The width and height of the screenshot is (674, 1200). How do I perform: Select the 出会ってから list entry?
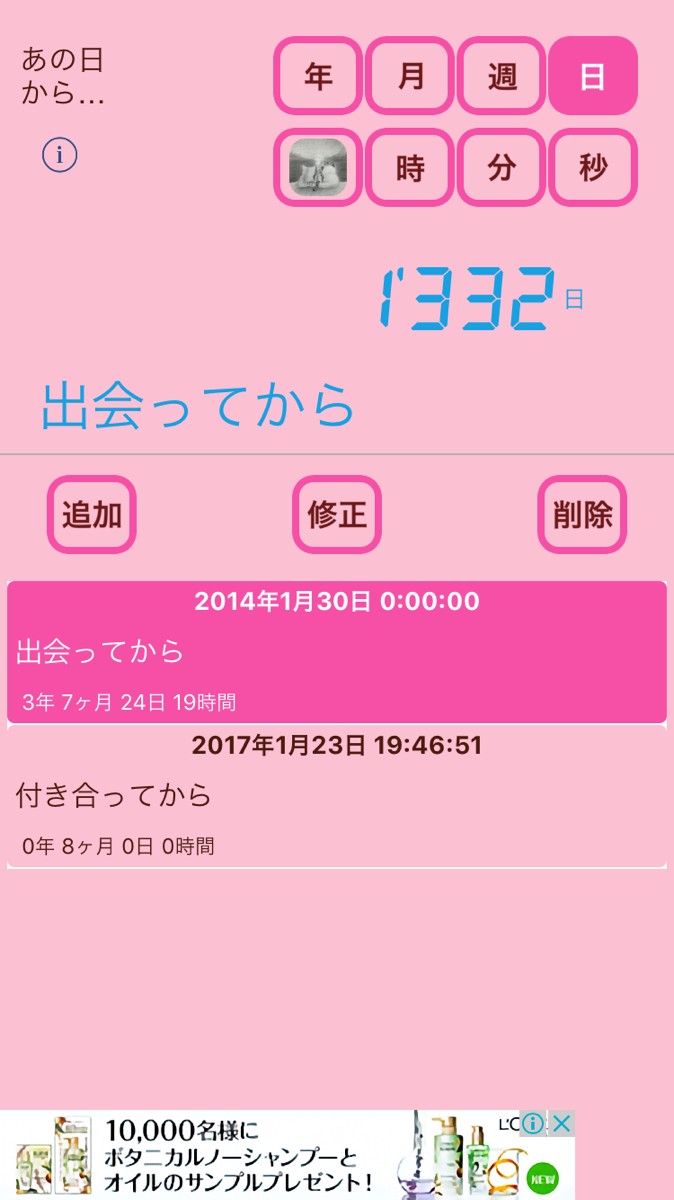336,652
